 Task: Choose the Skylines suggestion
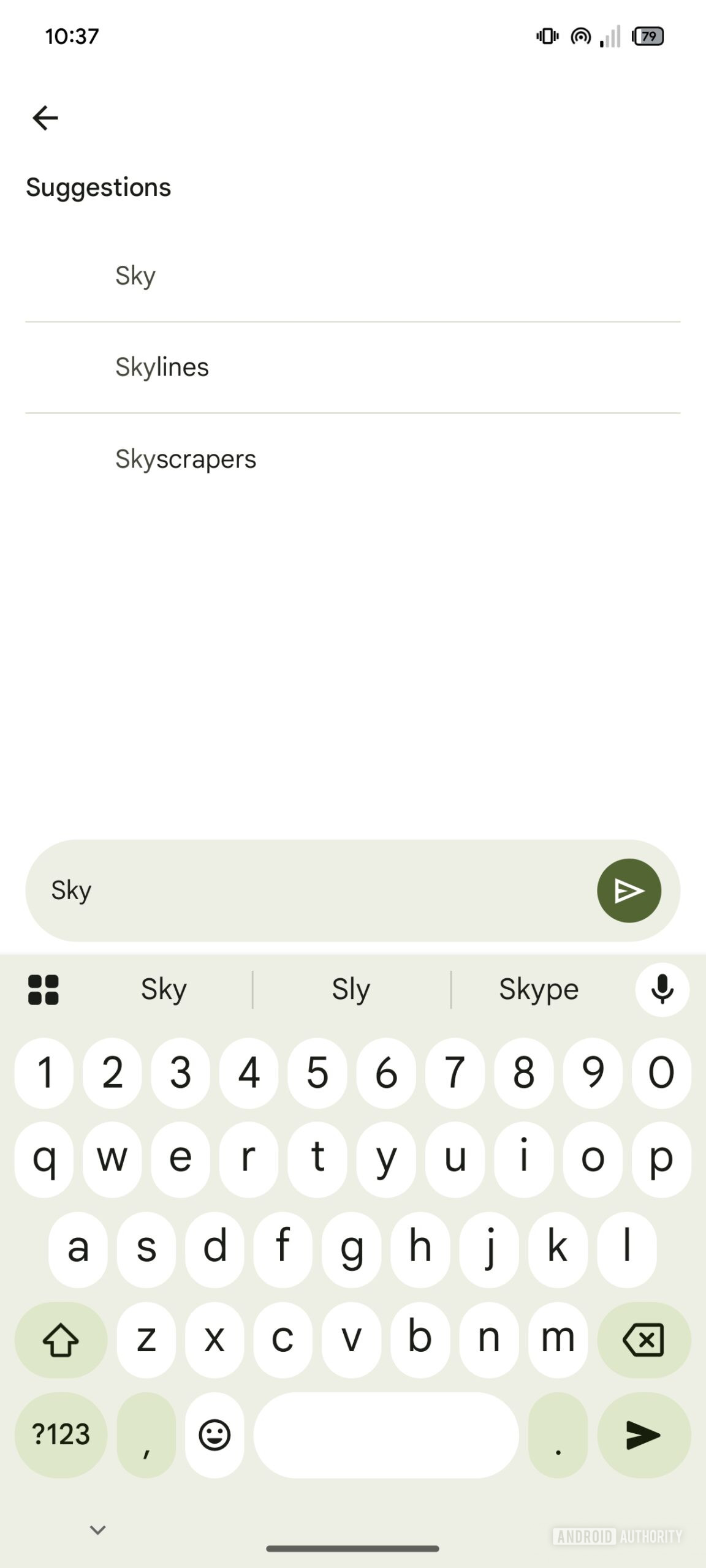click(x=162, y=367)
